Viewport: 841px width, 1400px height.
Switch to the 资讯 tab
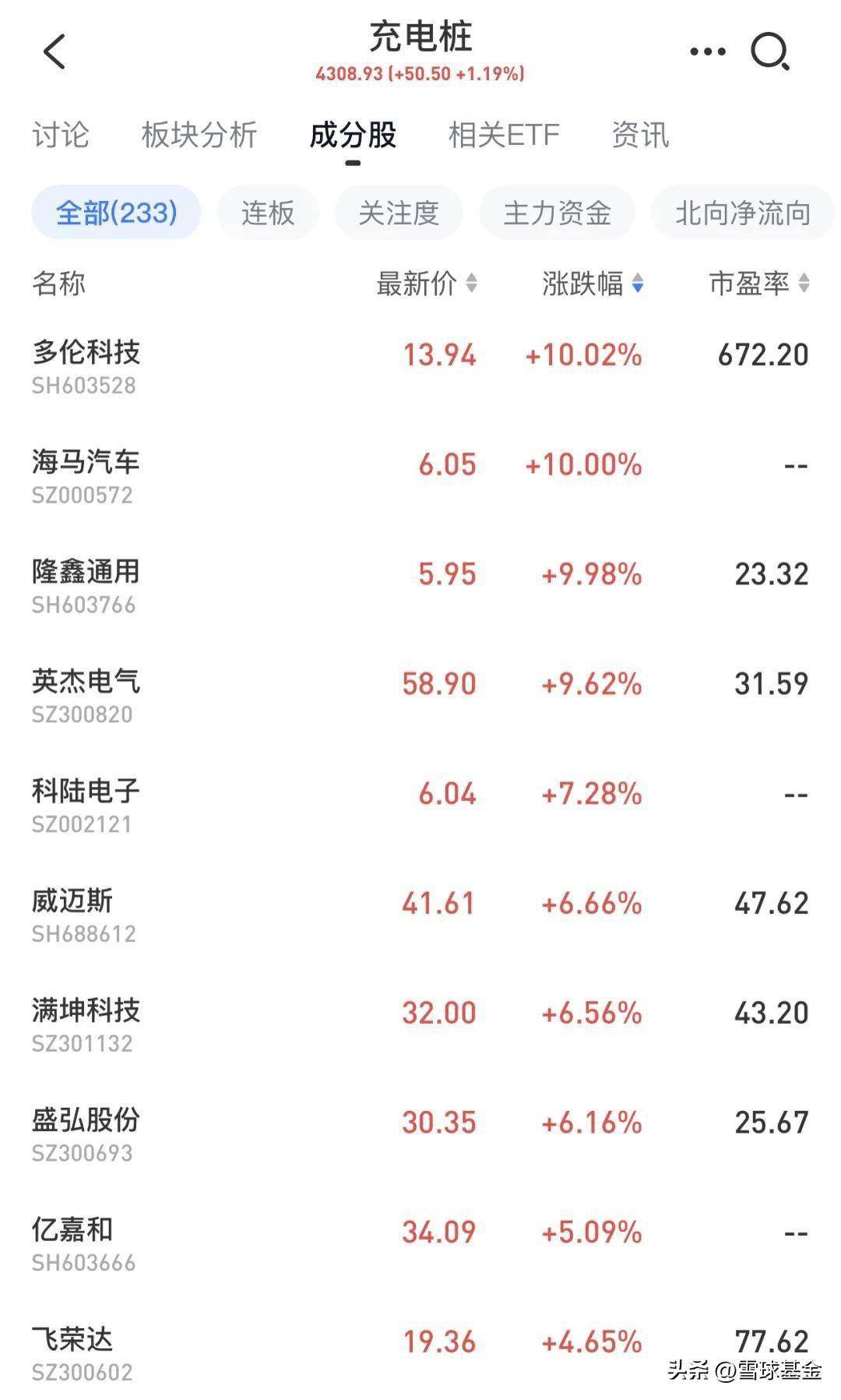point(640,135)
